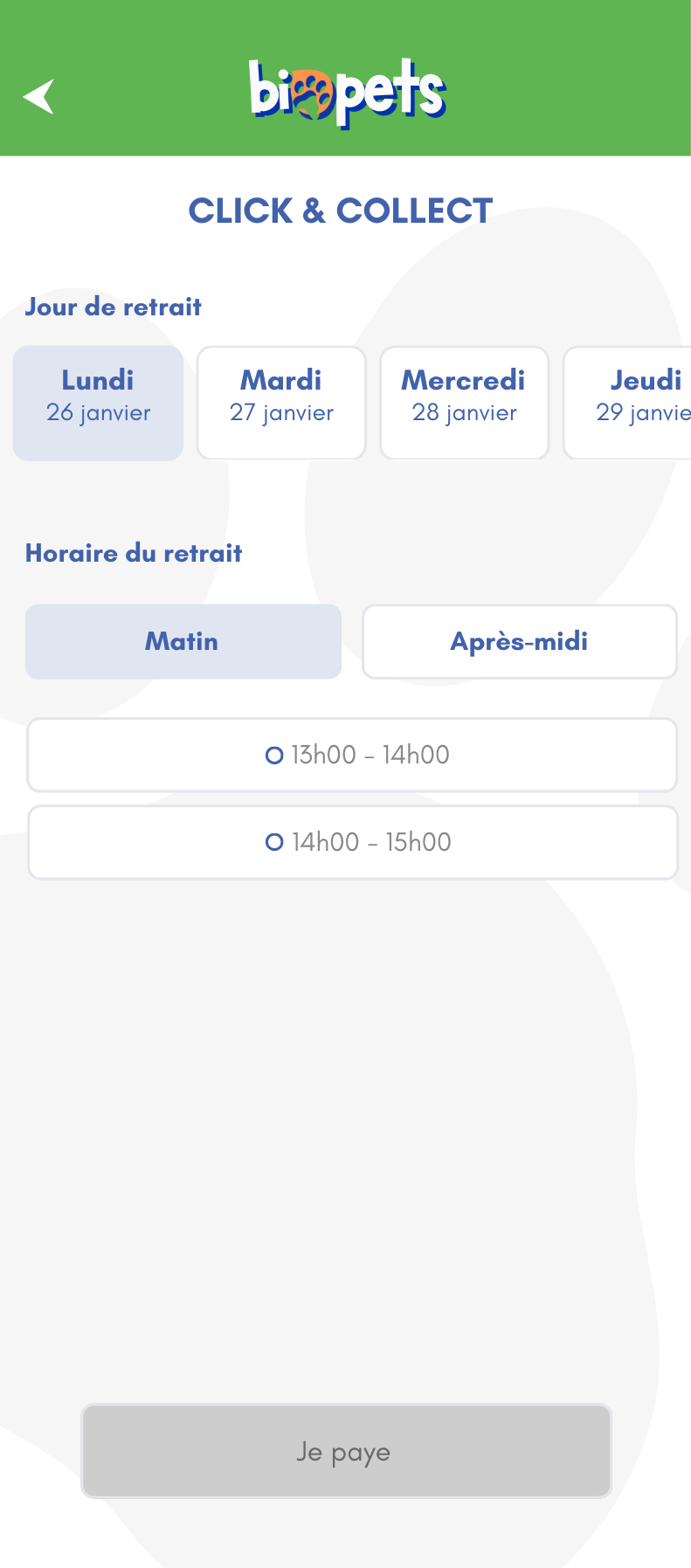Screen dimensions: 691x1568
Task: Tap the partially visible Jeudi card
Action: [x=638, y=402]
